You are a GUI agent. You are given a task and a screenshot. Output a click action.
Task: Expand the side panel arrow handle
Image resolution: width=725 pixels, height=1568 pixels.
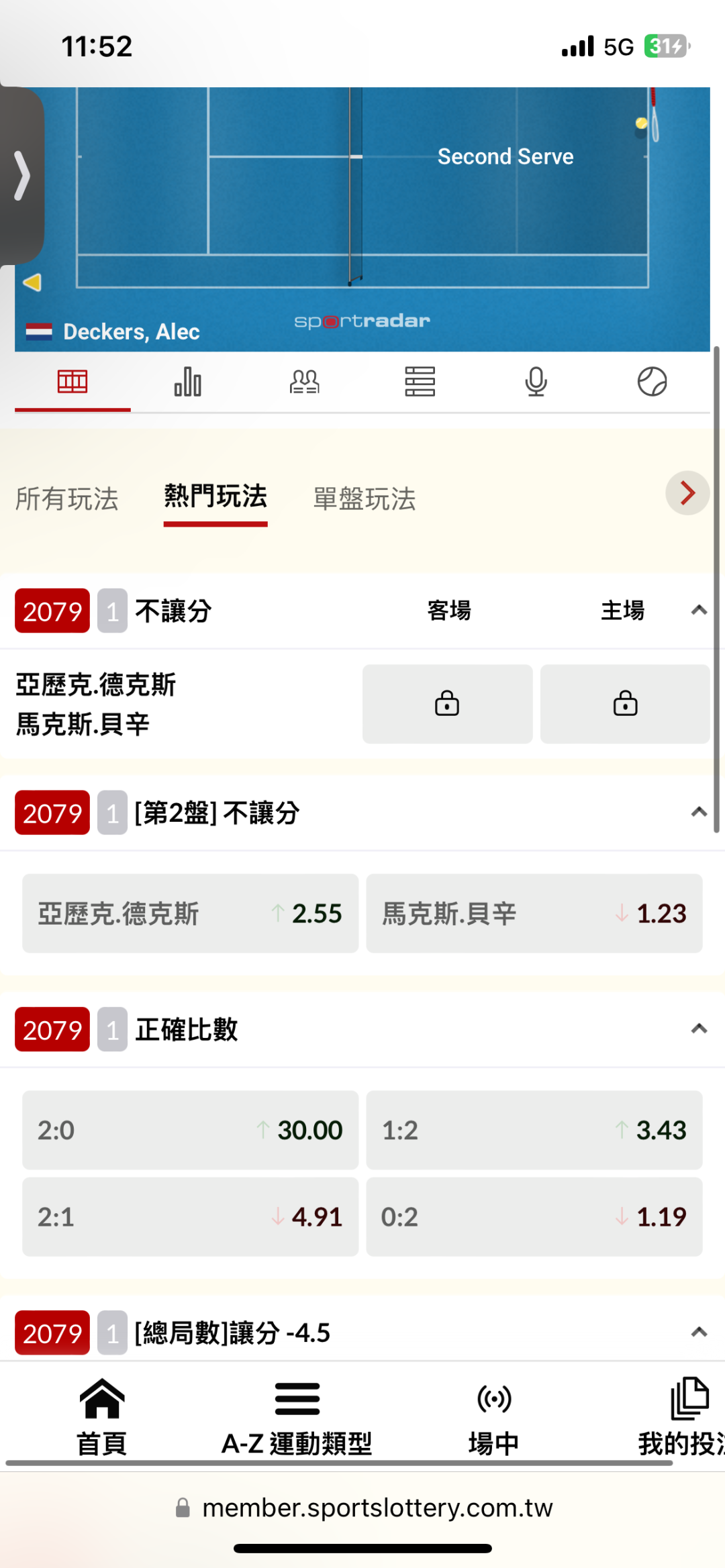tap(21, 176)
